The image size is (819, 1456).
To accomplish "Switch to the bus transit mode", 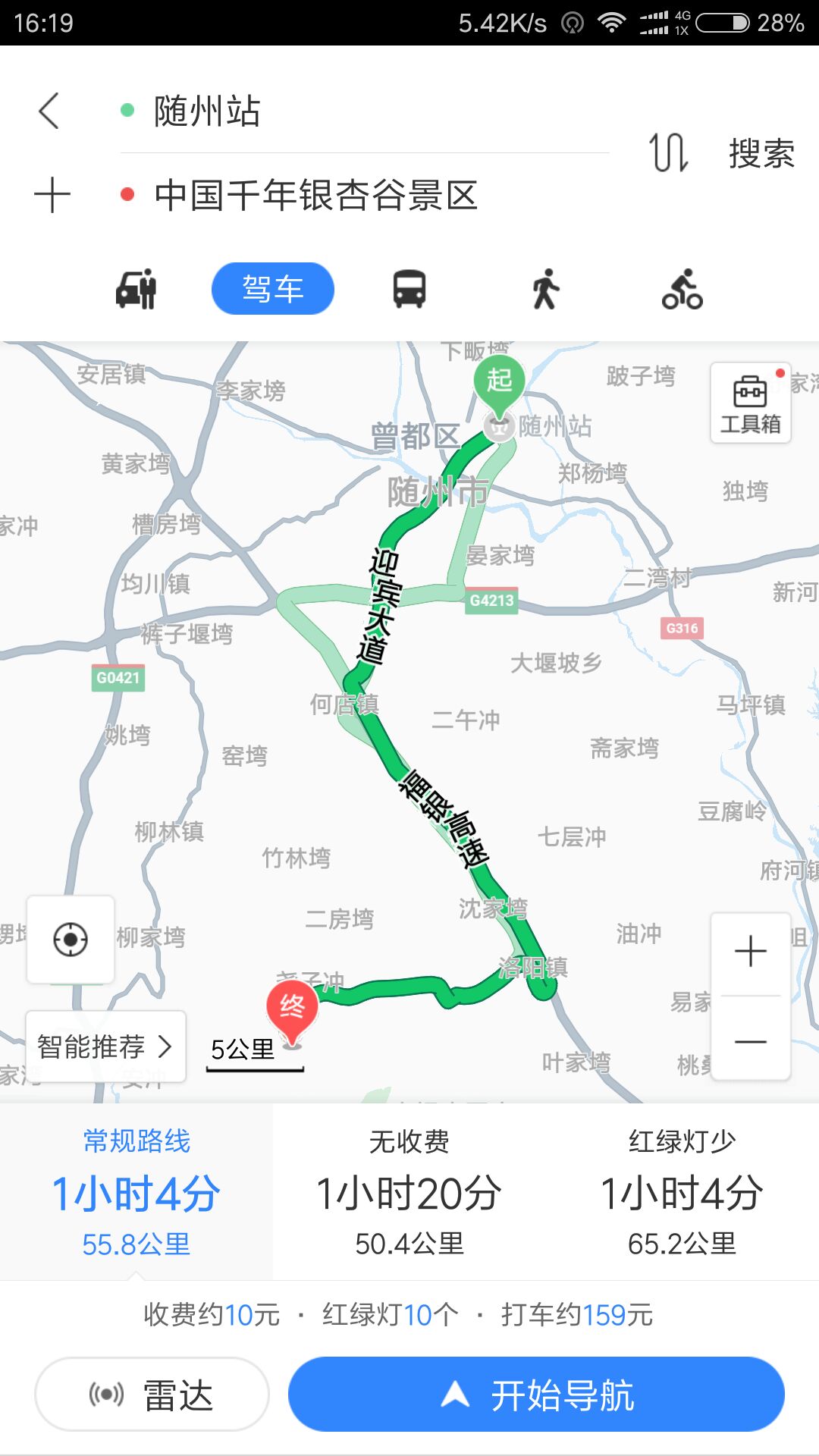I will point(409,289).
